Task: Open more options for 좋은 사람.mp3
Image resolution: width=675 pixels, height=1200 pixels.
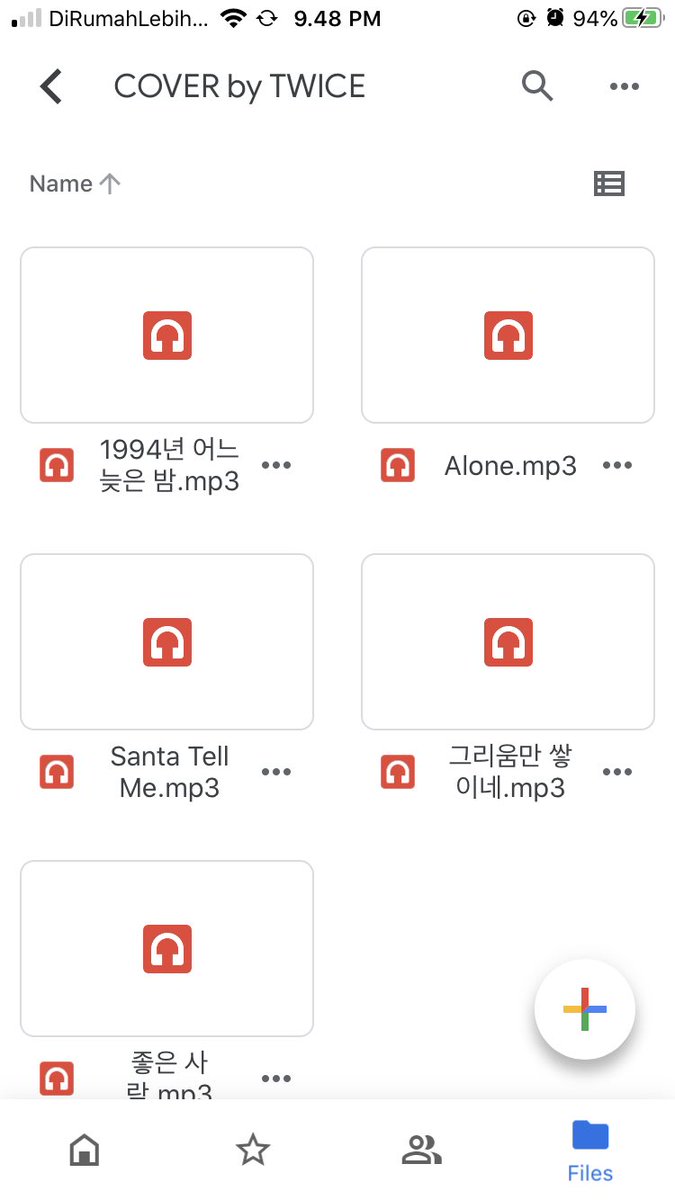Action: click(x=276, y=1079)
